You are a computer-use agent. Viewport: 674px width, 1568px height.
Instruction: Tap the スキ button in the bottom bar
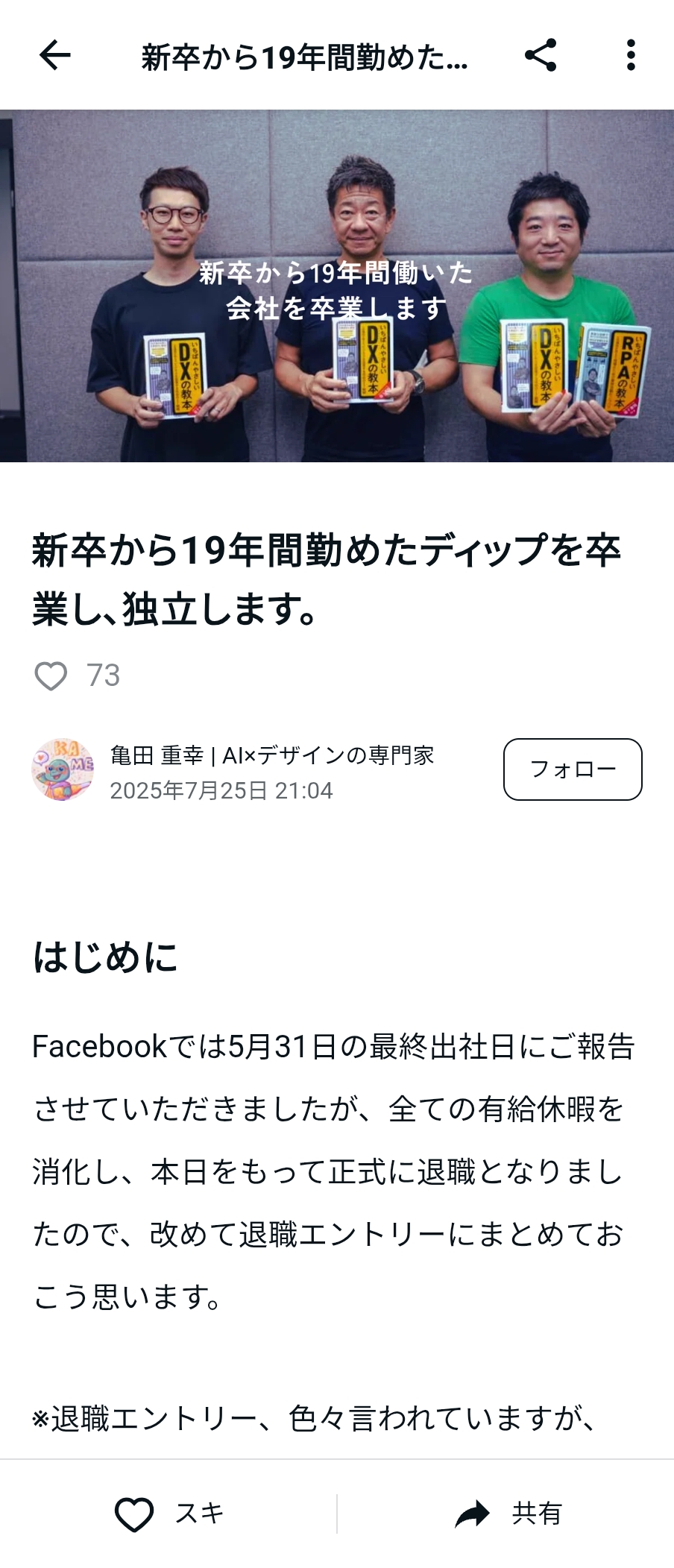(168, 1514)
